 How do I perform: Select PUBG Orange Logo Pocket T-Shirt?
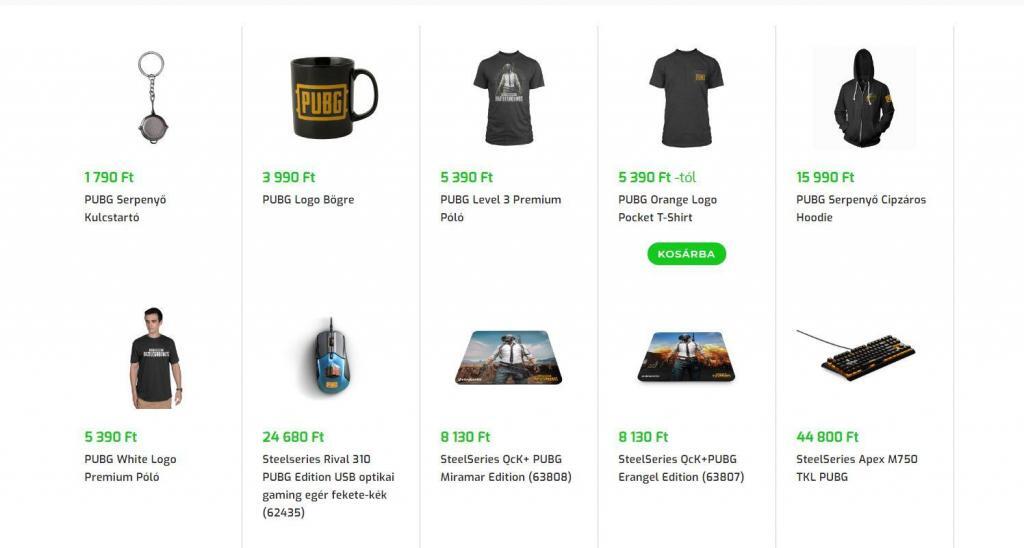coord(667,208)
